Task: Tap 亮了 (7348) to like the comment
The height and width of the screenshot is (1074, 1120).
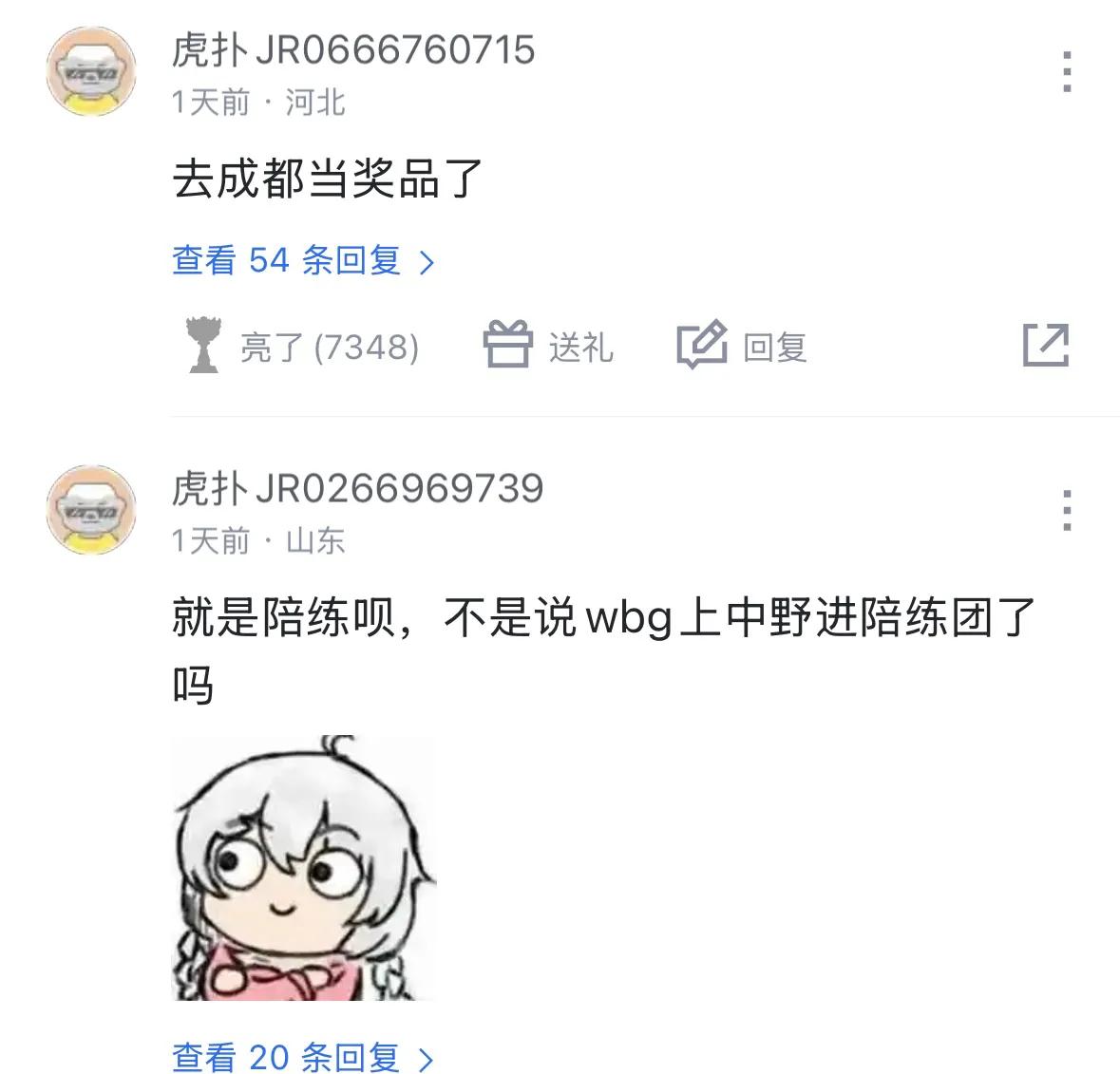Action: point(304,347)
